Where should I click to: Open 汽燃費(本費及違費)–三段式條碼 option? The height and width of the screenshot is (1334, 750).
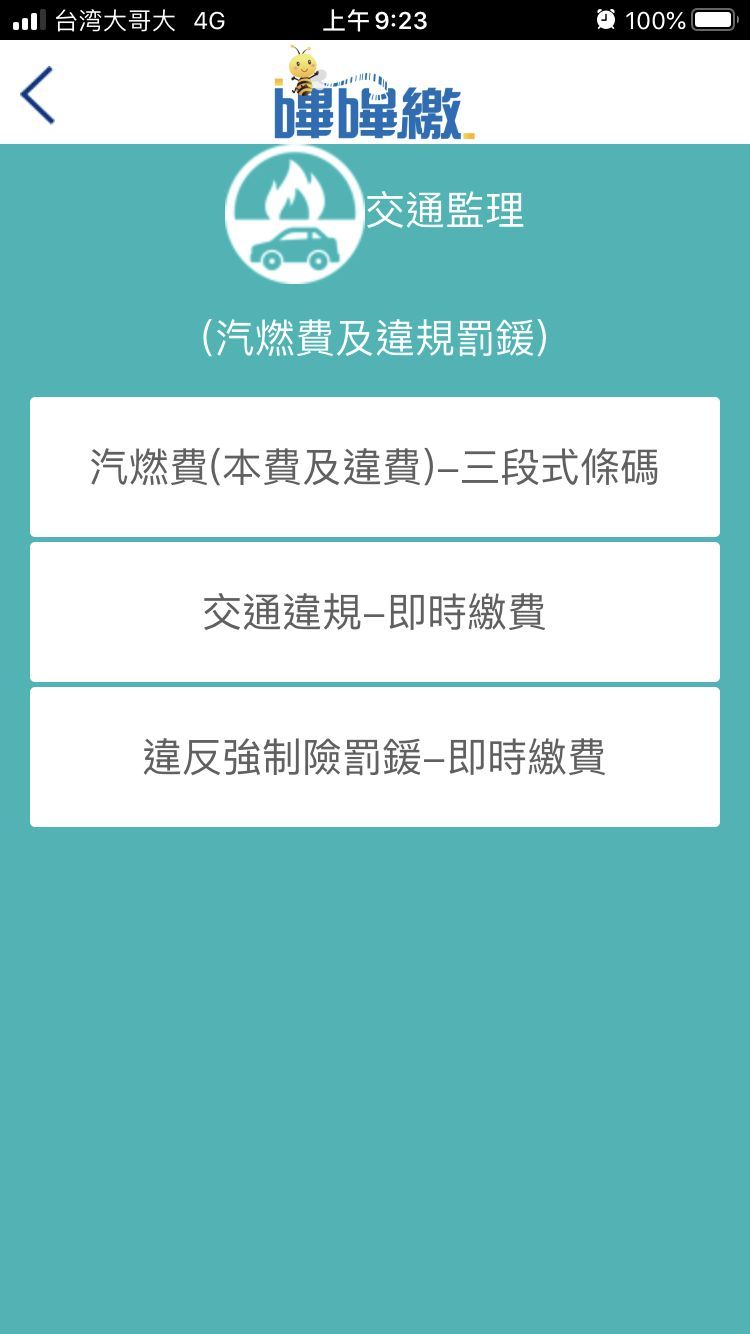(375, 467)
